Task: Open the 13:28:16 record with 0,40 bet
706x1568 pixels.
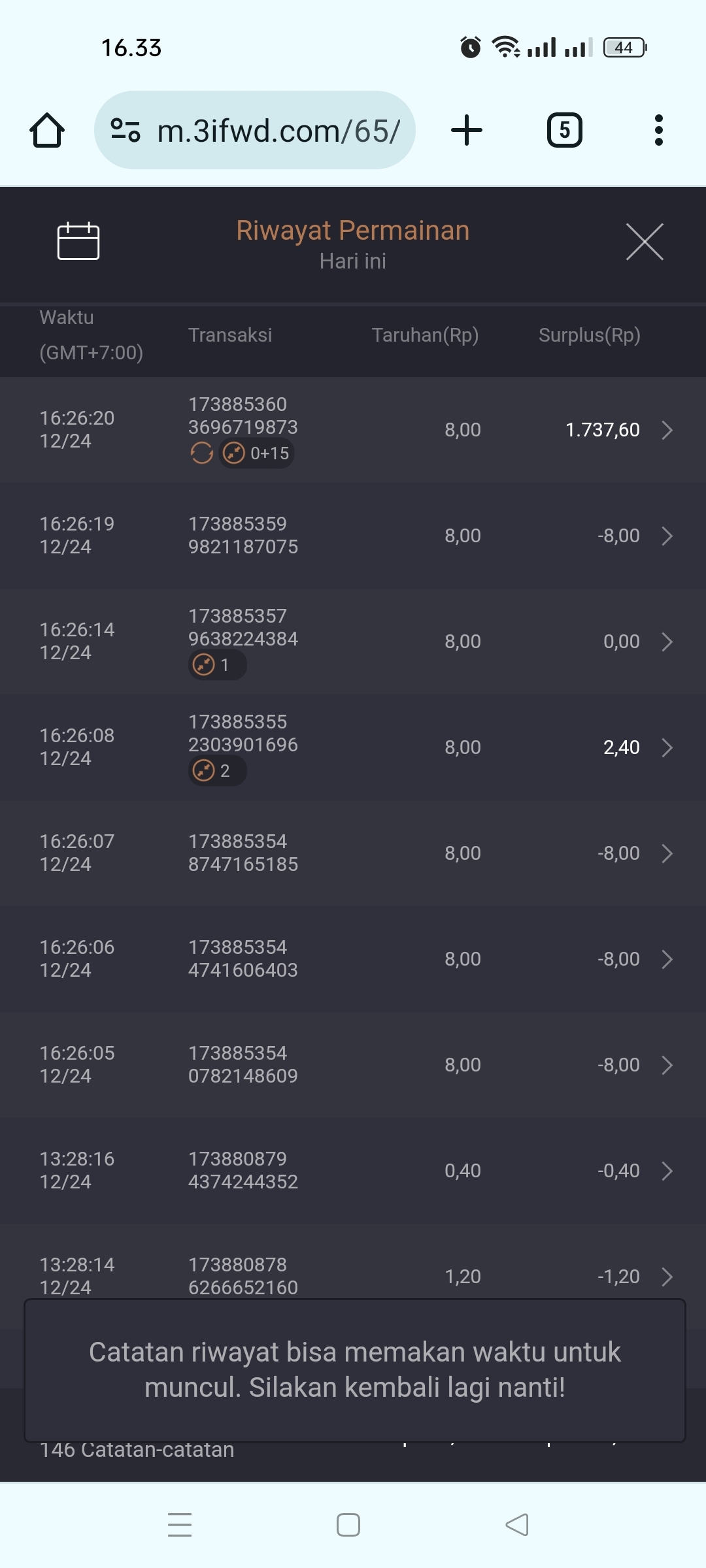Action: 353,1170
